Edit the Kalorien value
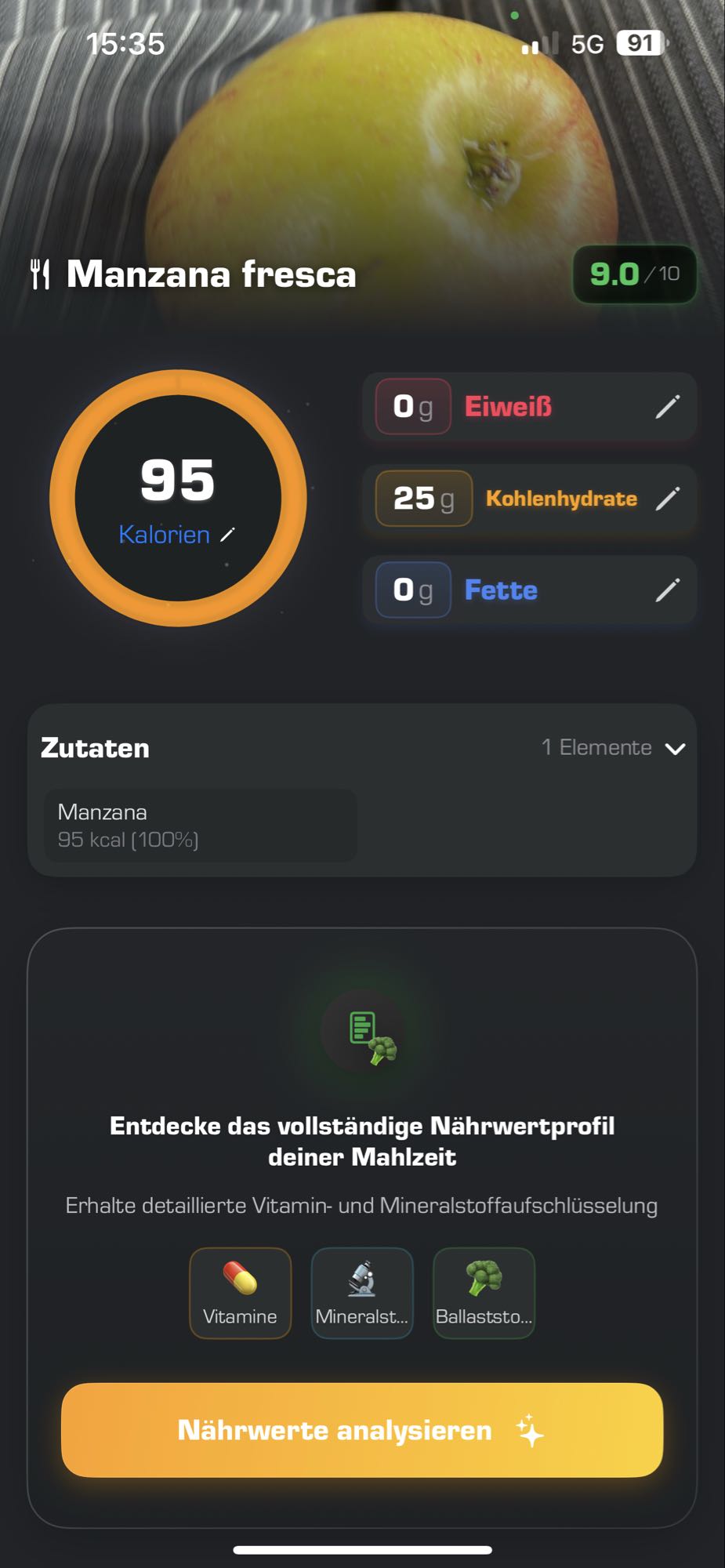This screenshot has height=1568, width=725. (x=227, y=535)
